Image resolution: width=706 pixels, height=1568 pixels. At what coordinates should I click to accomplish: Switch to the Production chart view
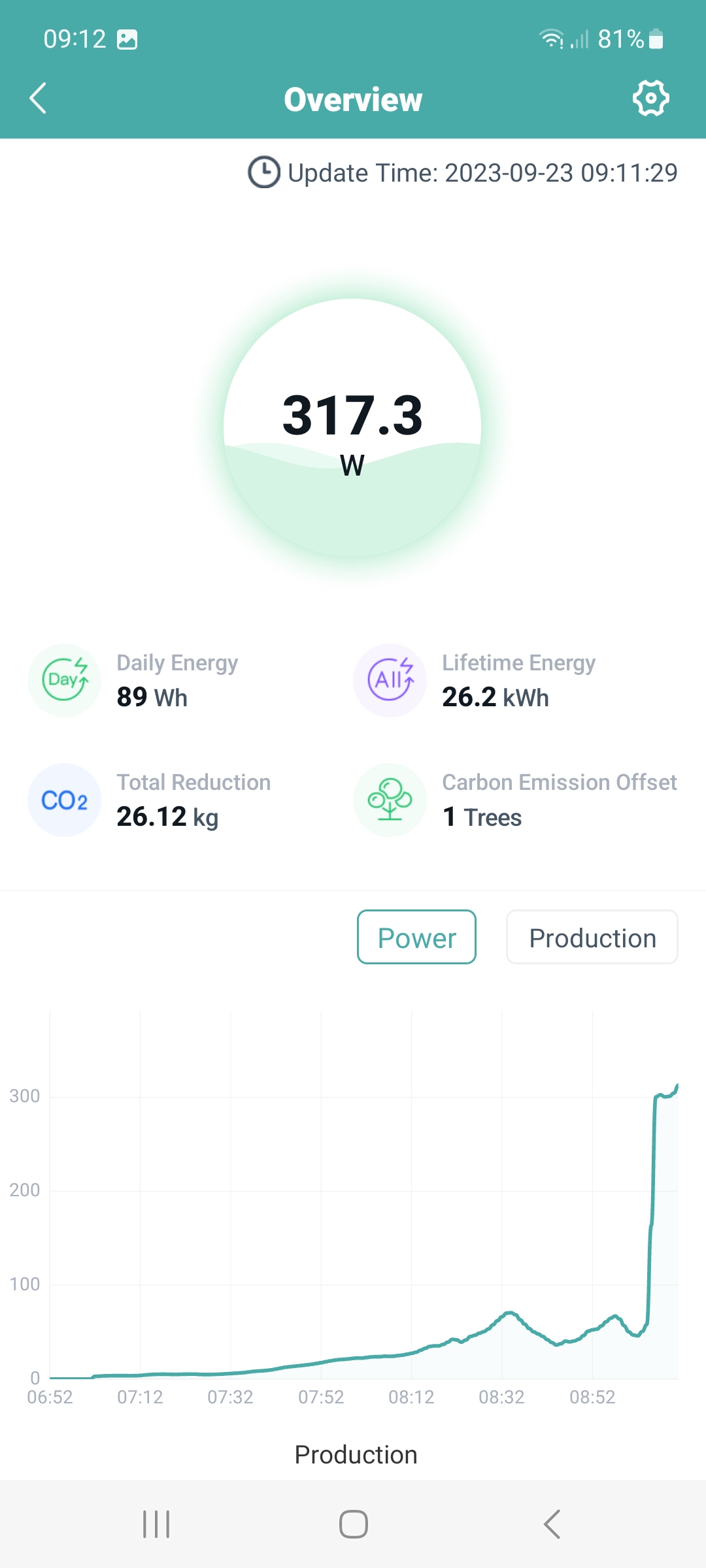pos(592,937)
